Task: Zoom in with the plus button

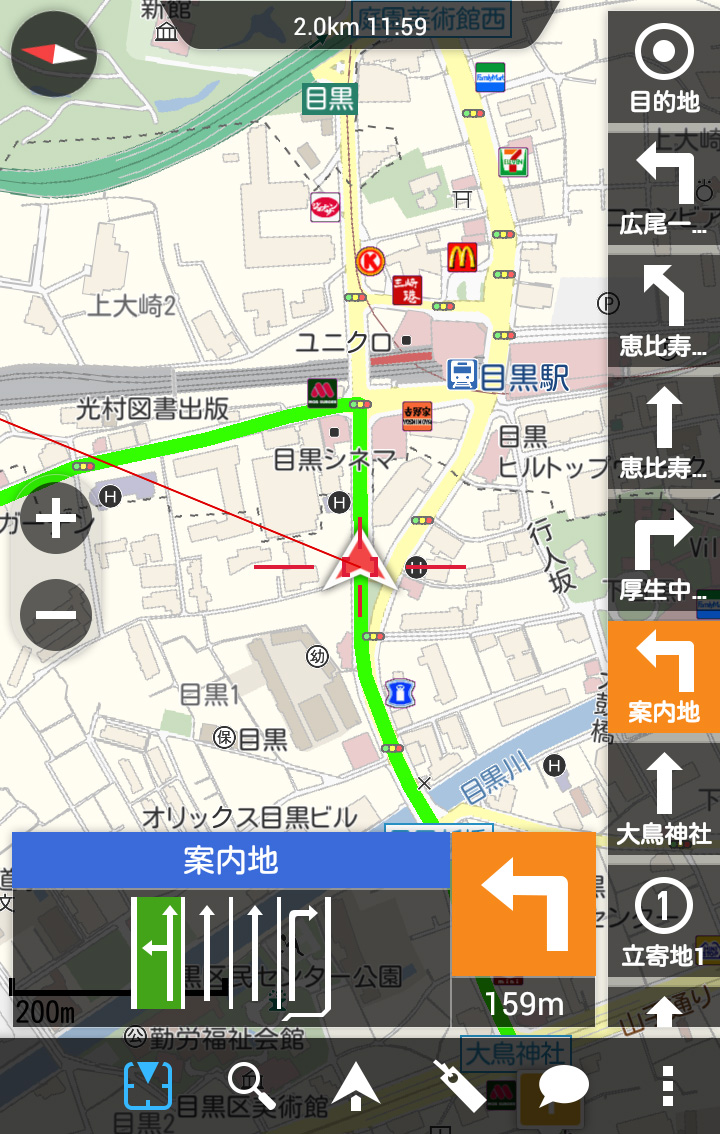Action: [56, 519]
